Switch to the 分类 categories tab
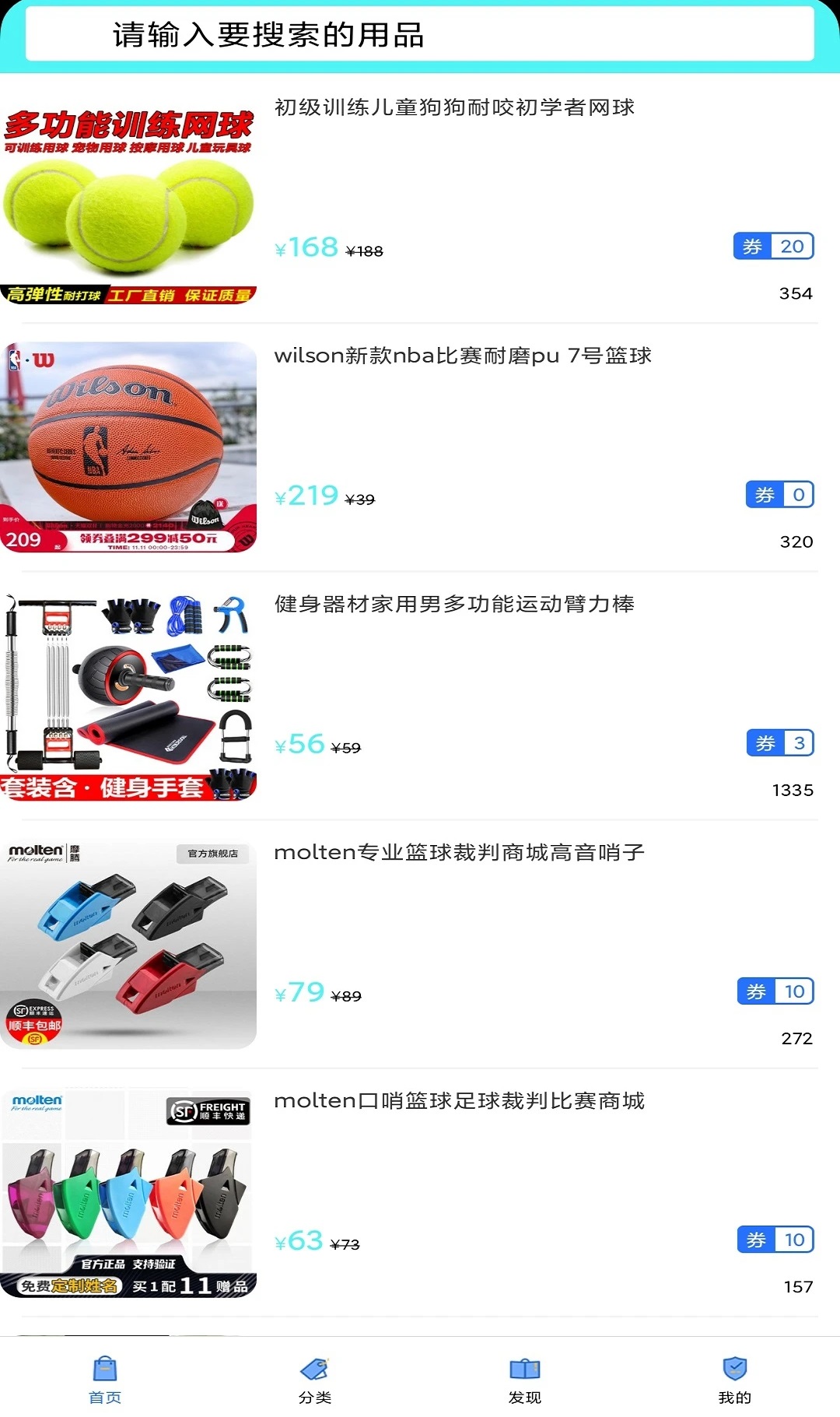Image resolution: width=840 pixels, height=1417 pixels. [315, 1380]
